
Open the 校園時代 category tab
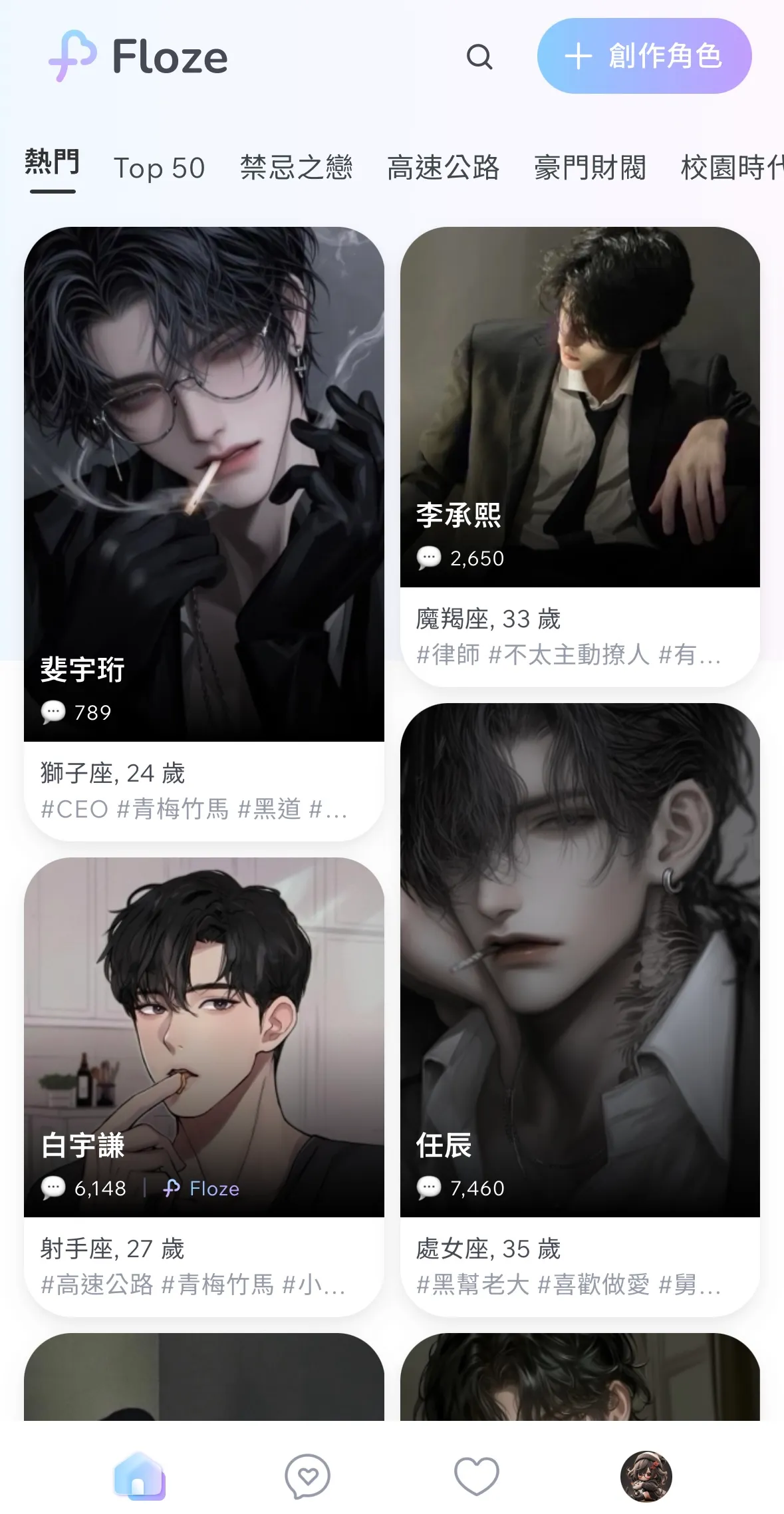coord(731,168)
